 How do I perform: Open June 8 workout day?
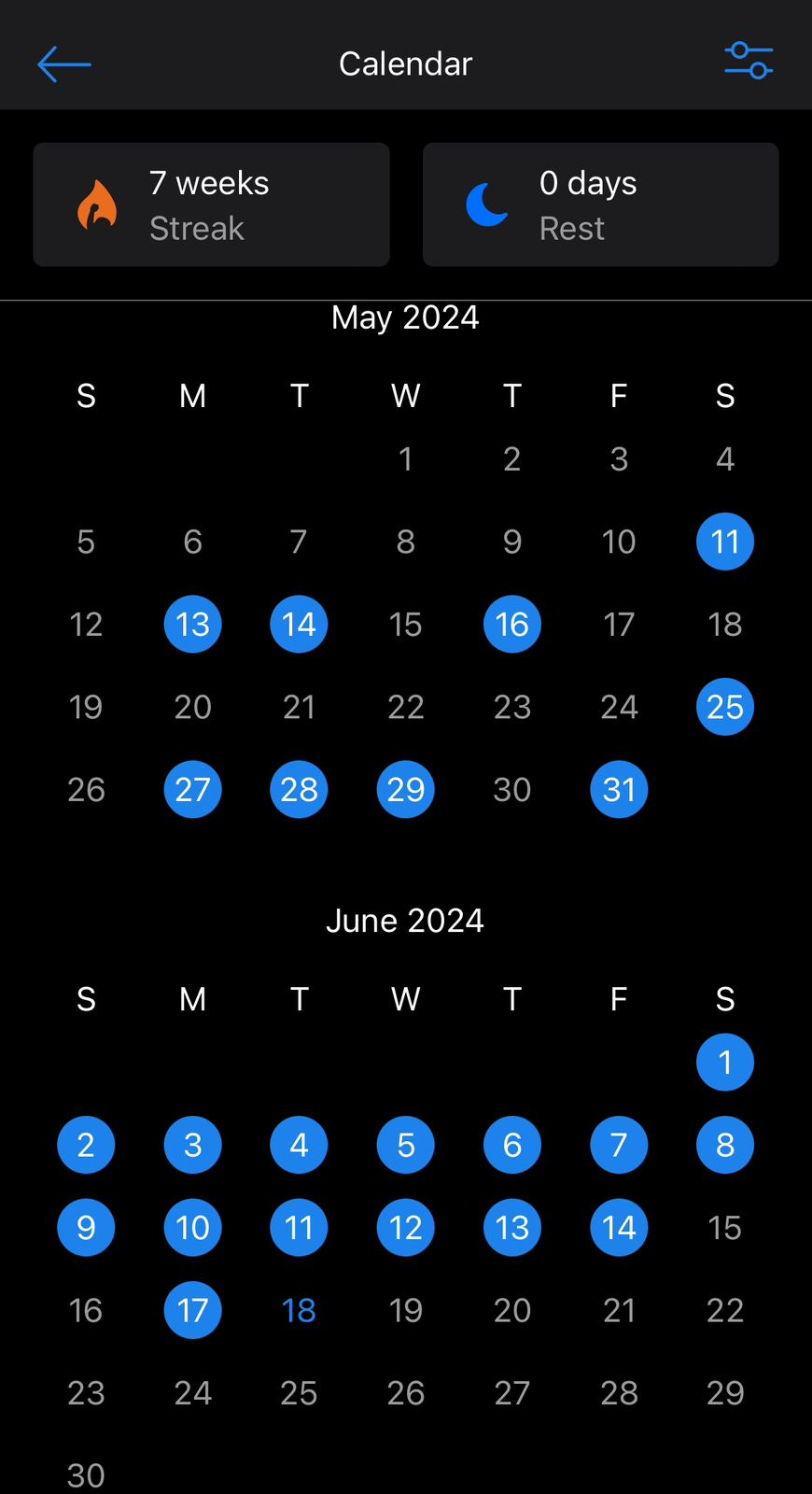click(725, 1145)
